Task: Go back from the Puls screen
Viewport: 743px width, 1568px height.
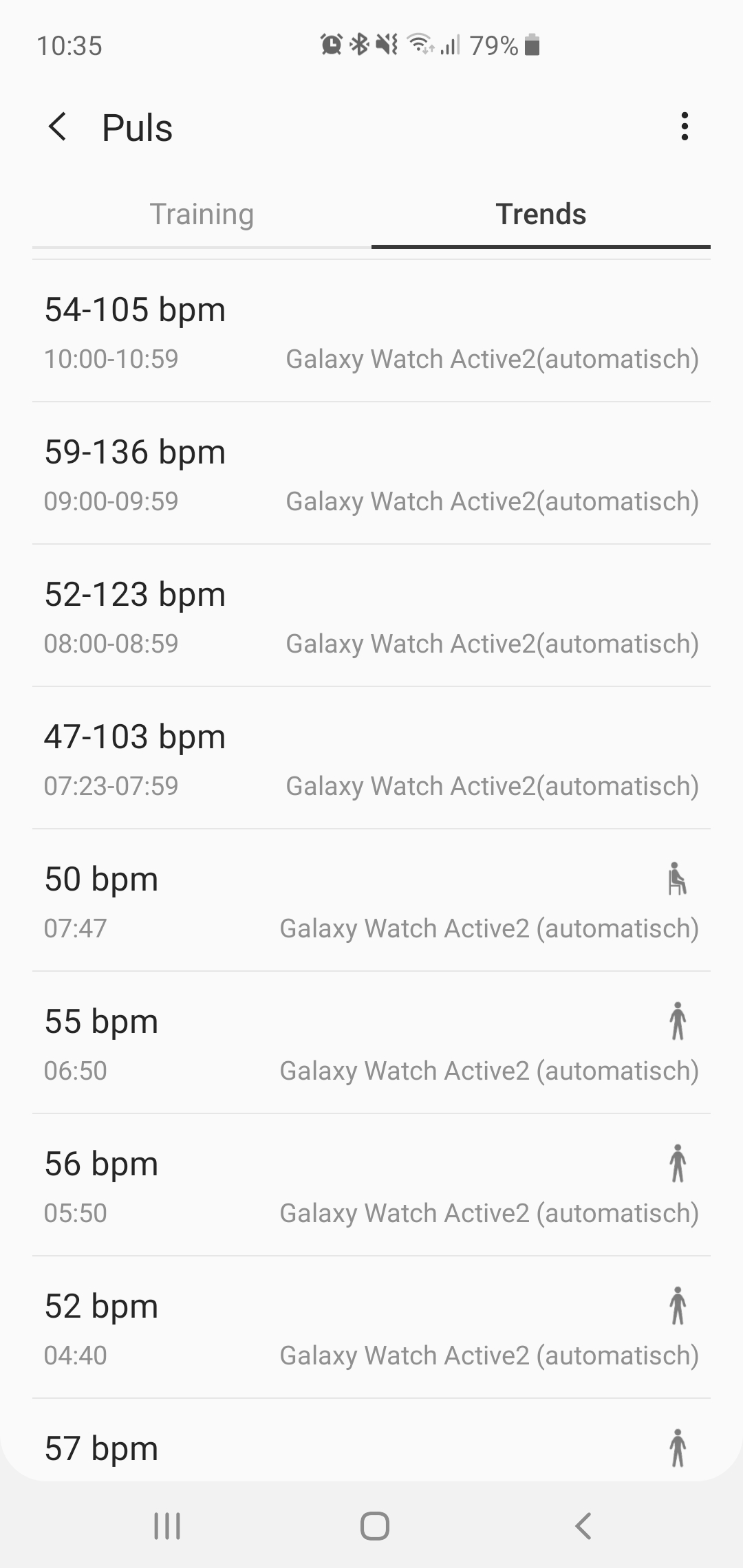Action: (x=58, y=127)
